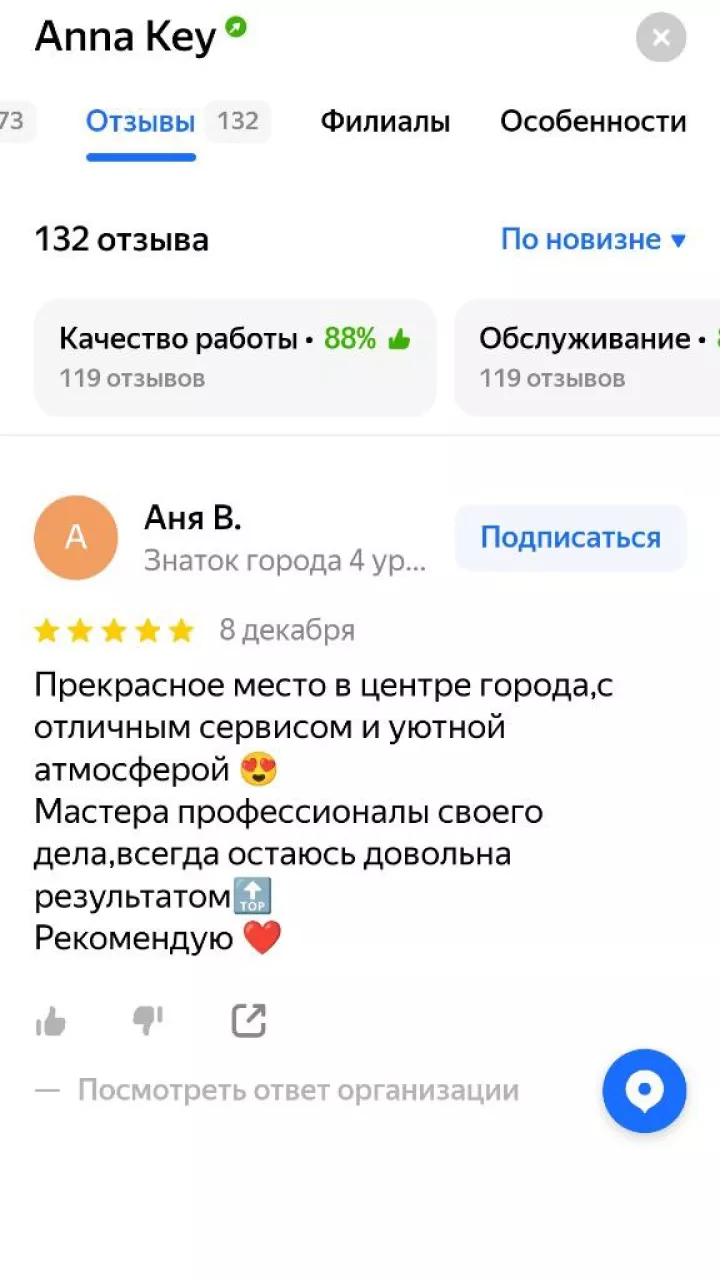
Task: Switch to the Филиалы tab
Action: 385,122
